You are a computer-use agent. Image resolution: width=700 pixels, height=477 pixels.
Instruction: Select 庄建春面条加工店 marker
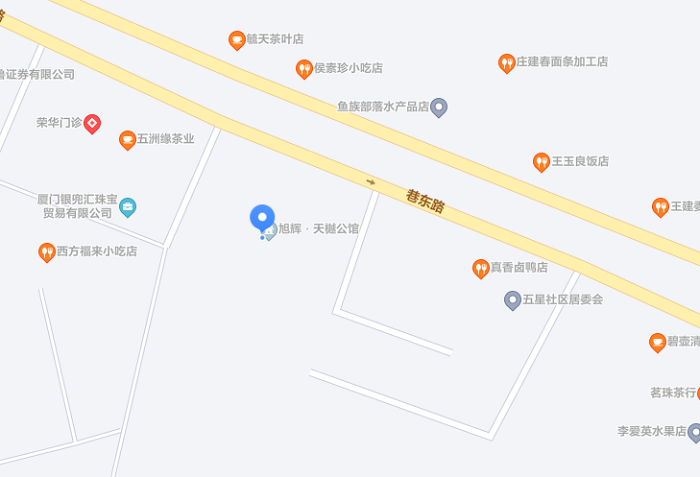tap(507, 63)
